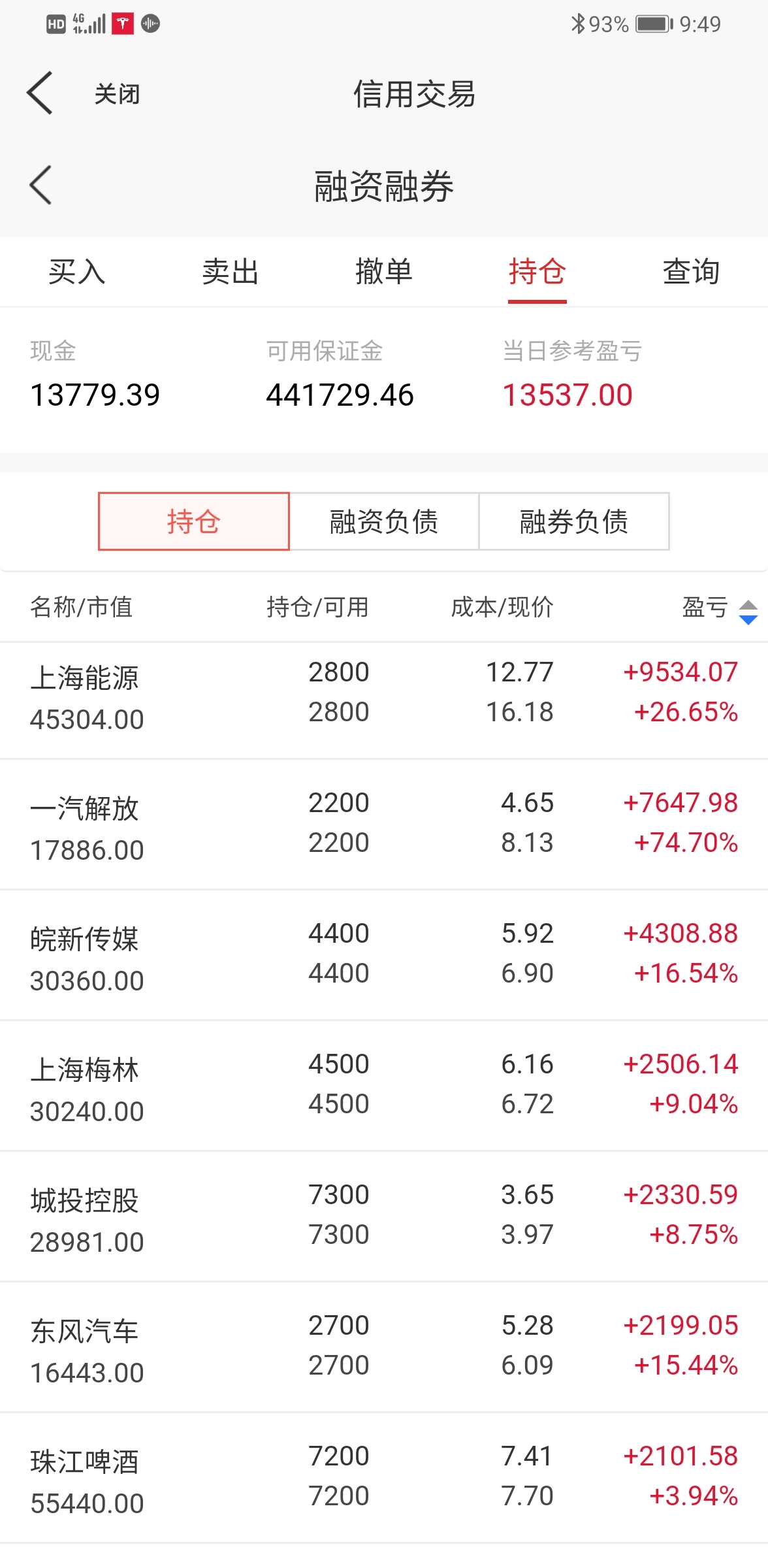Select the 城投控股 holding
This screenshot has width=768, height=1568.
tap(384, 1217)
